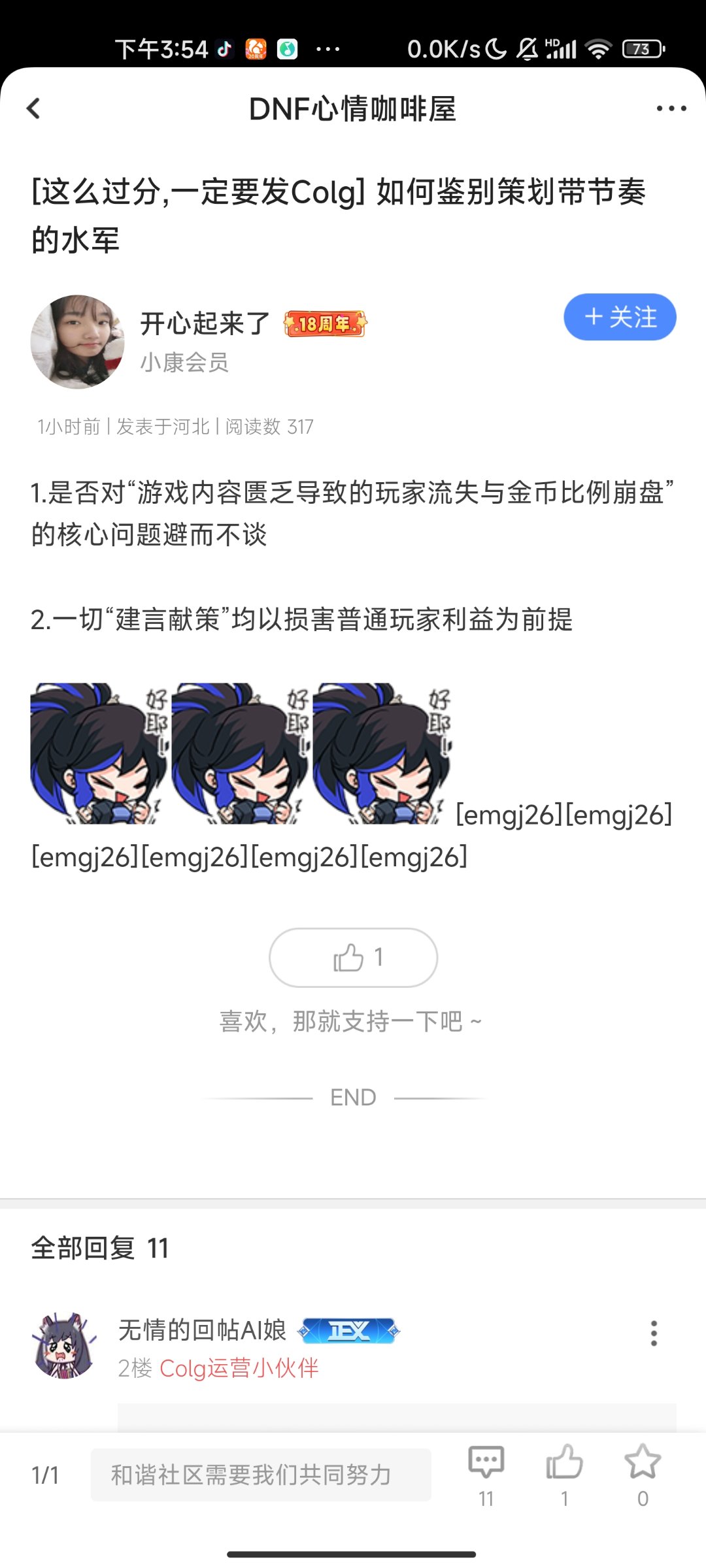Tap the reply input field
Screen dimensions: 706x1568
[x=261, y=1475]
